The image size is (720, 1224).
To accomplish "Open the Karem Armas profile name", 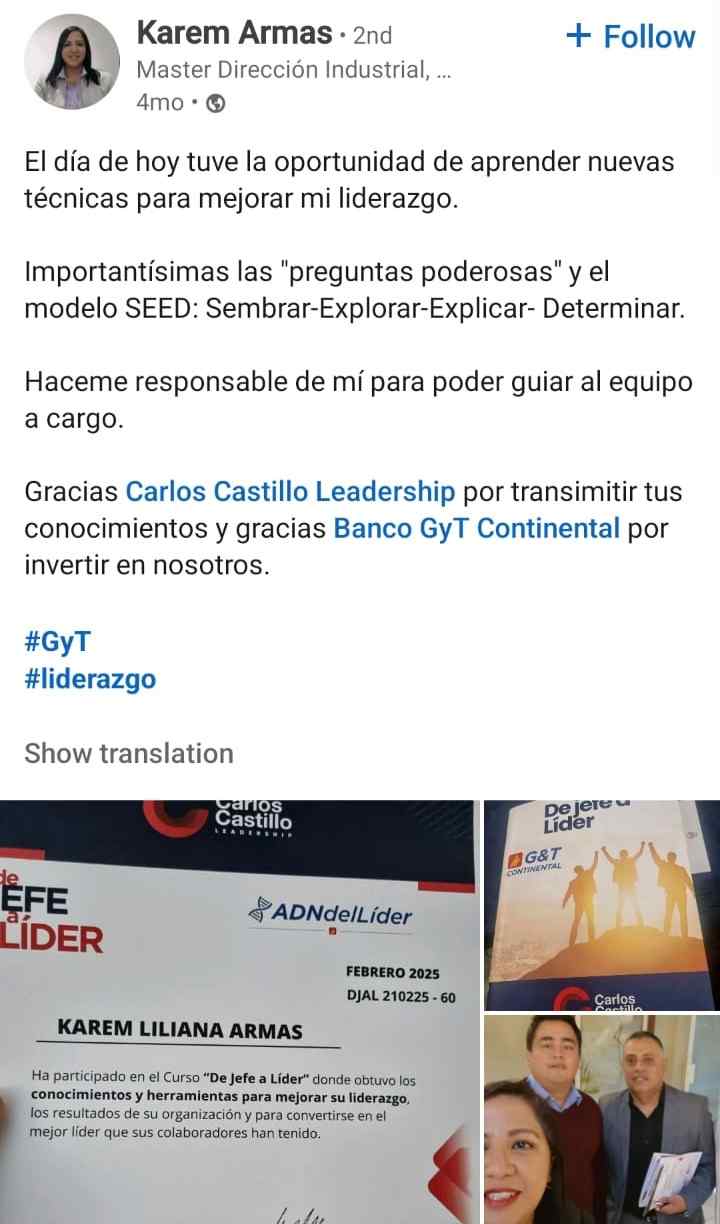I will pos(233,34).
